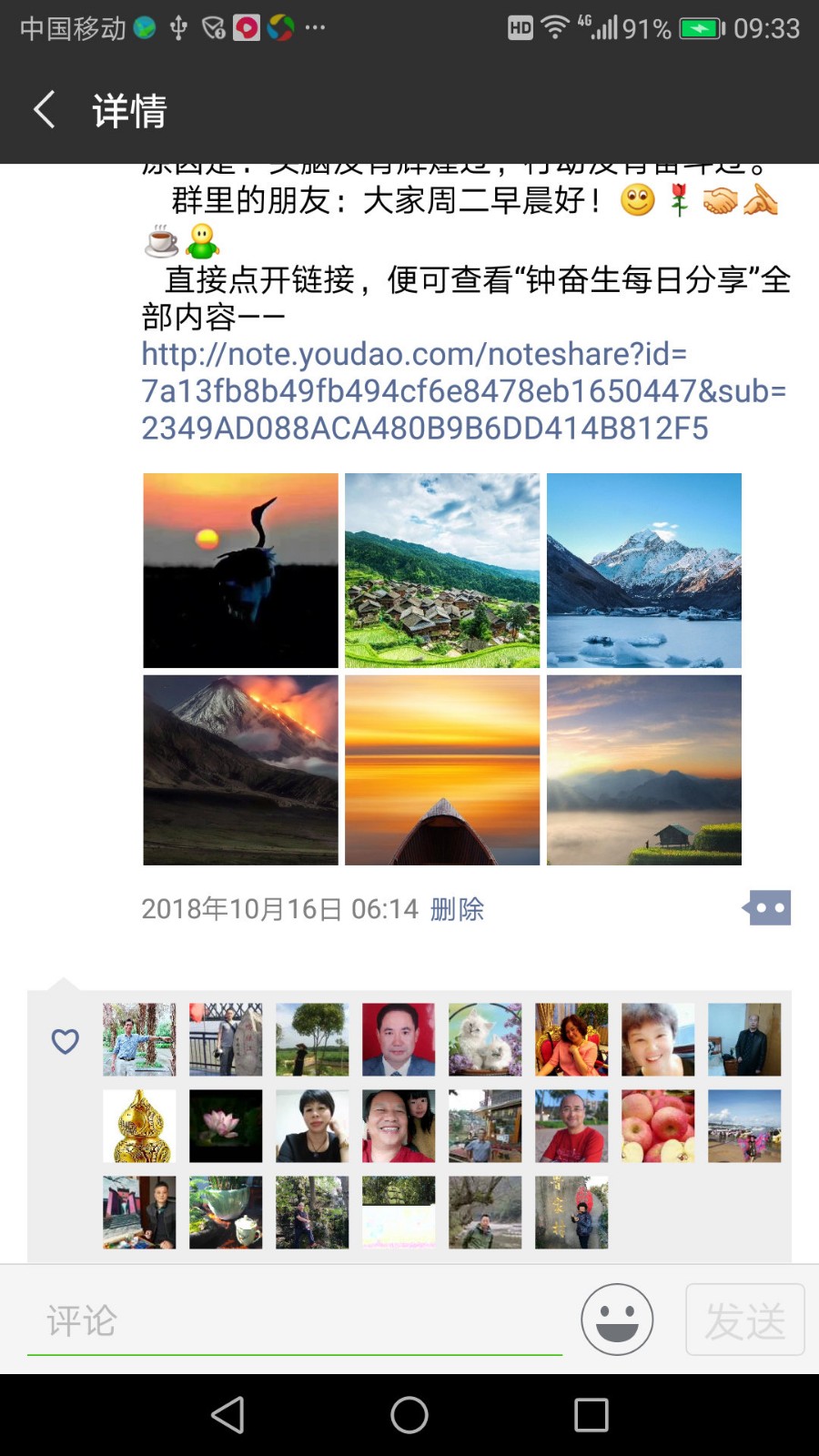View the snowy mountain lake photo
819x1456 pixels.
644,571
